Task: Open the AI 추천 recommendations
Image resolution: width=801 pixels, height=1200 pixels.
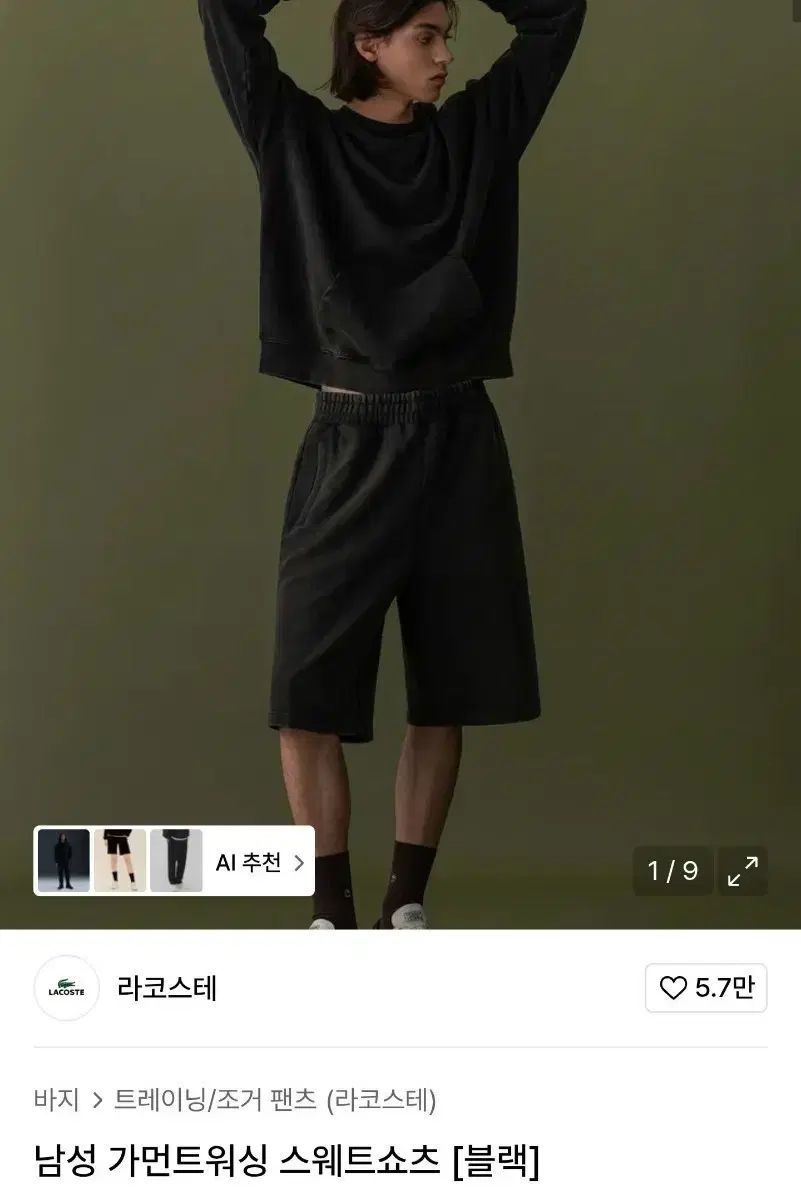Action: (258, 862)
